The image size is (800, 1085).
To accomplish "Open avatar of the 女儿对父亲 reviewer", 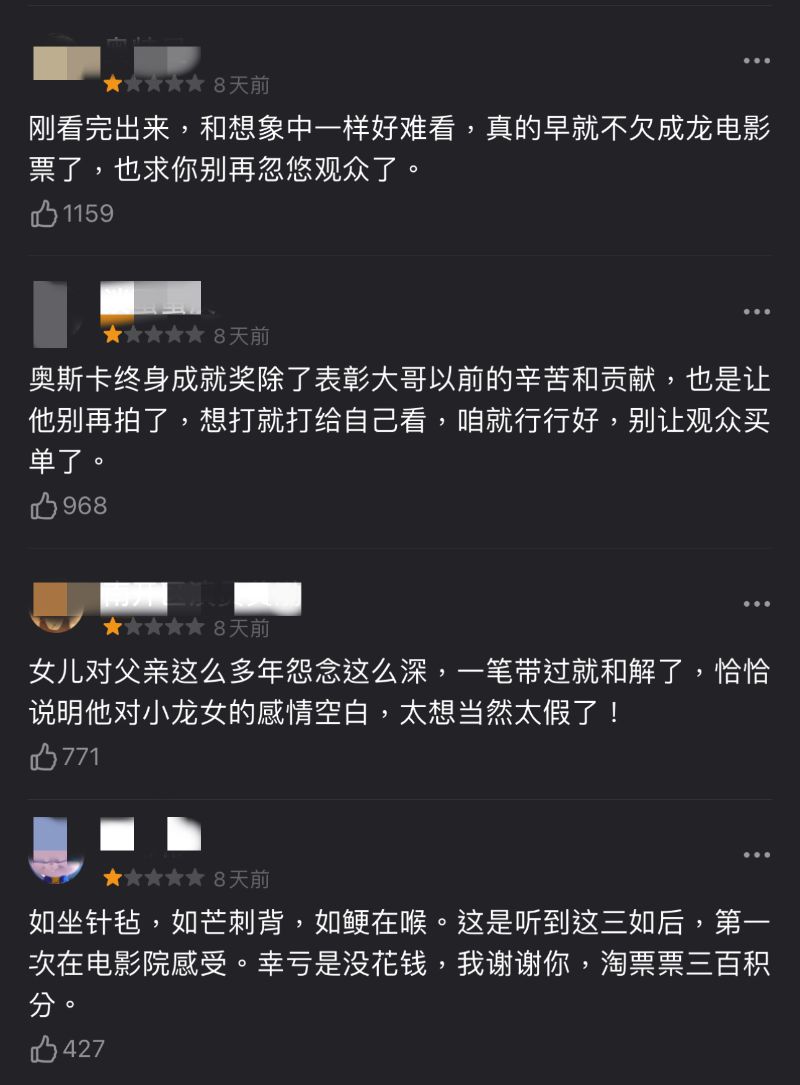I will tap(56, 607).
